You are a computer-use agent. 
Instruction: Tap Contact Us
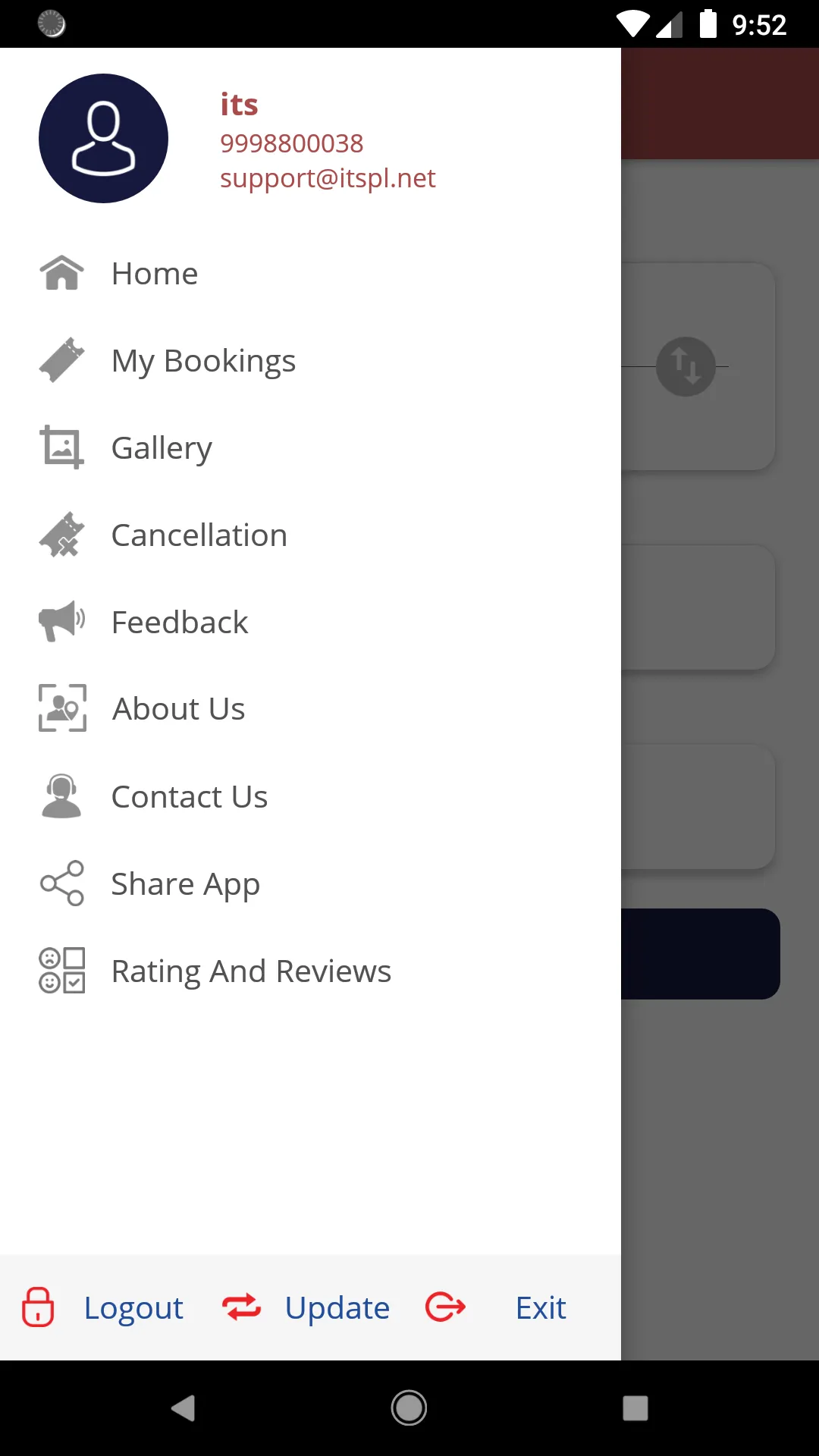coord(190,797)
